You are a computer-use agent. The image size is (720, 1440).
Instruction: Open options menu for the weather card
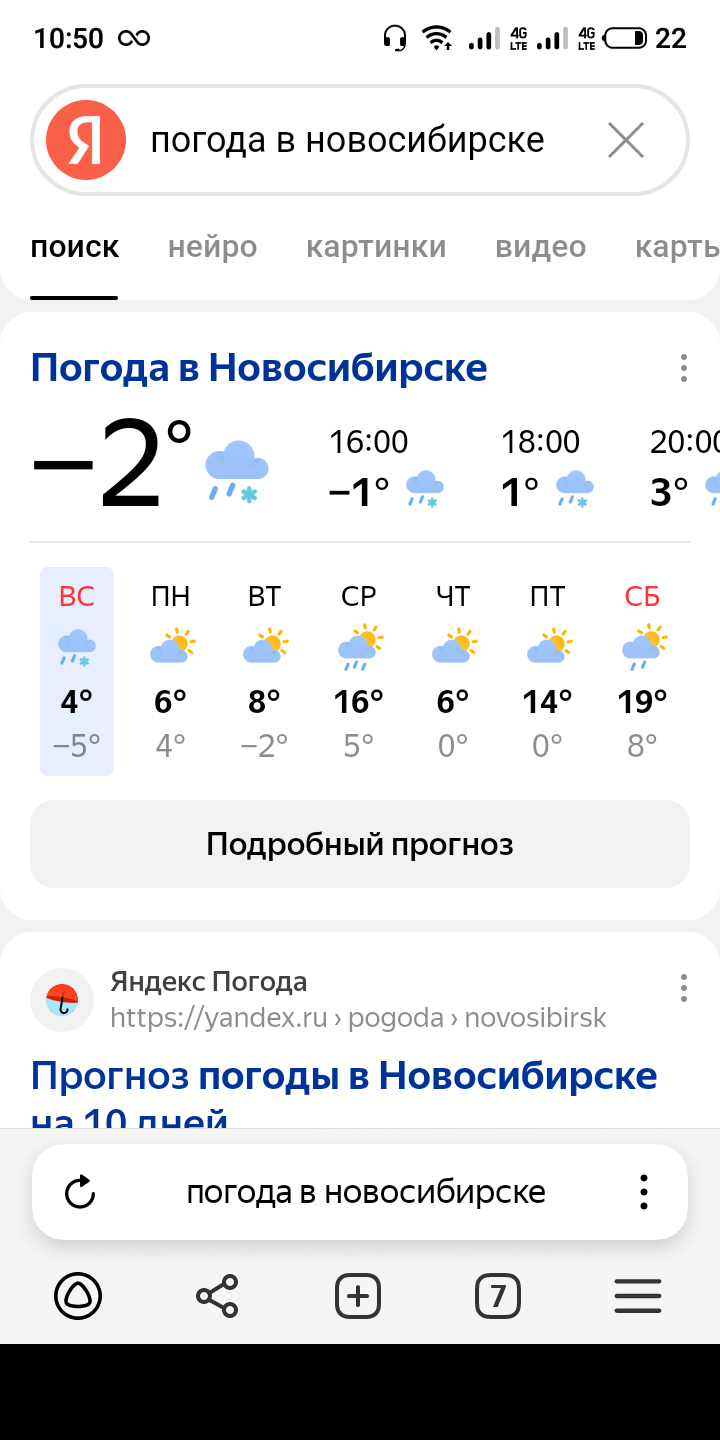(684, 368)
